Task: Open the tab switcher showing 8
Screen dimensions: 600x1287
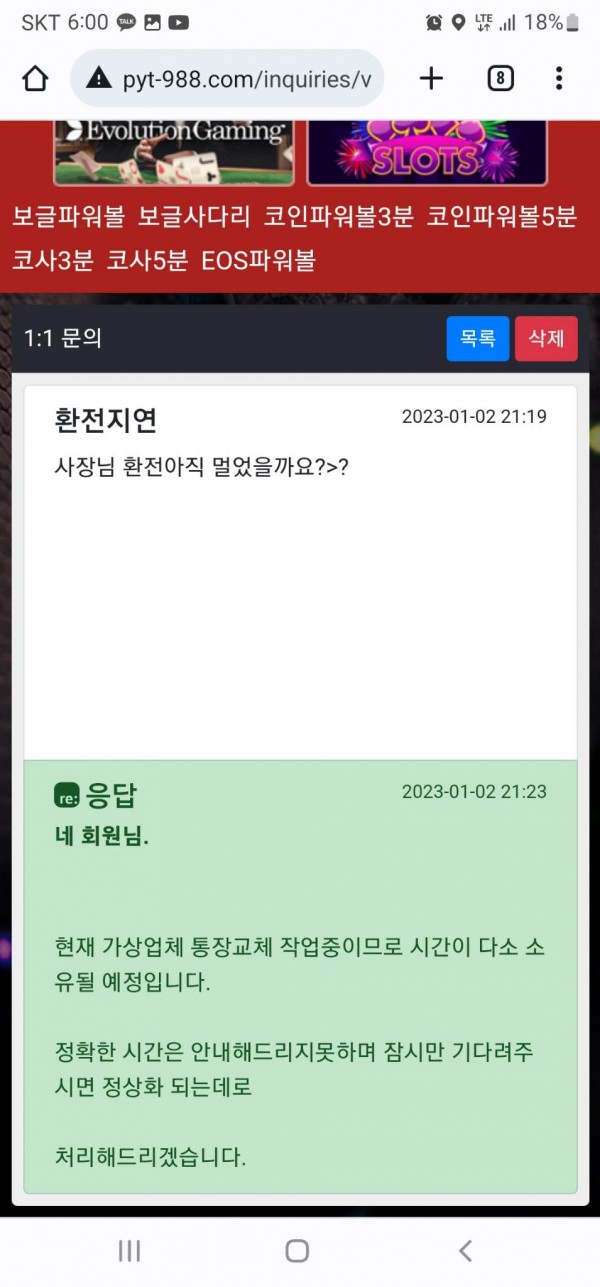Action: coord(500,79)
